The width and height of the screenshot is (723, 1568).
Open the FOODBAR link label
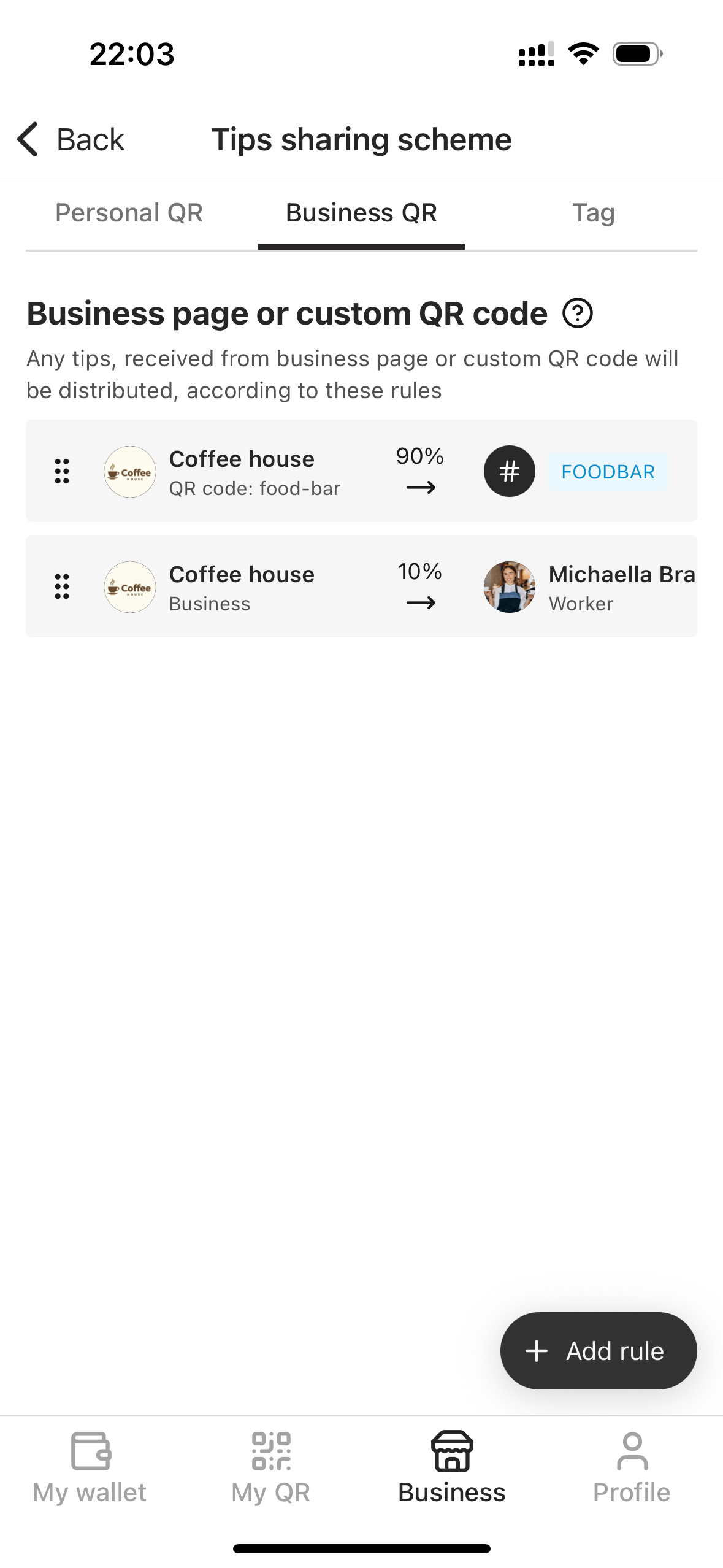[x=608, y=471]
